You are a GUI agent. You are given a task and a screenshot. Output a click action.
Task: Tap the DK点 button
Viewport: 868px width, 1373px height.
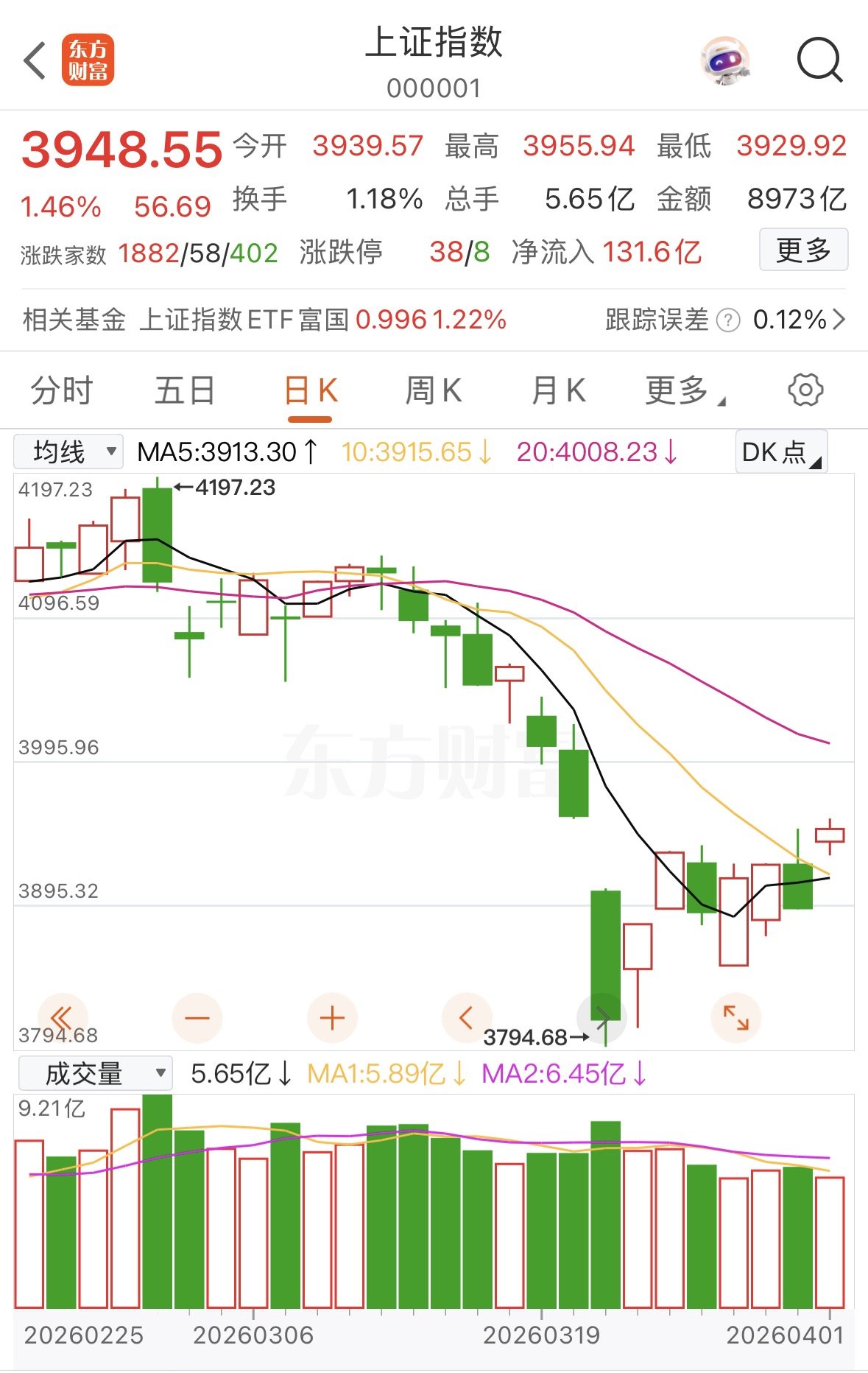[781, 452]
